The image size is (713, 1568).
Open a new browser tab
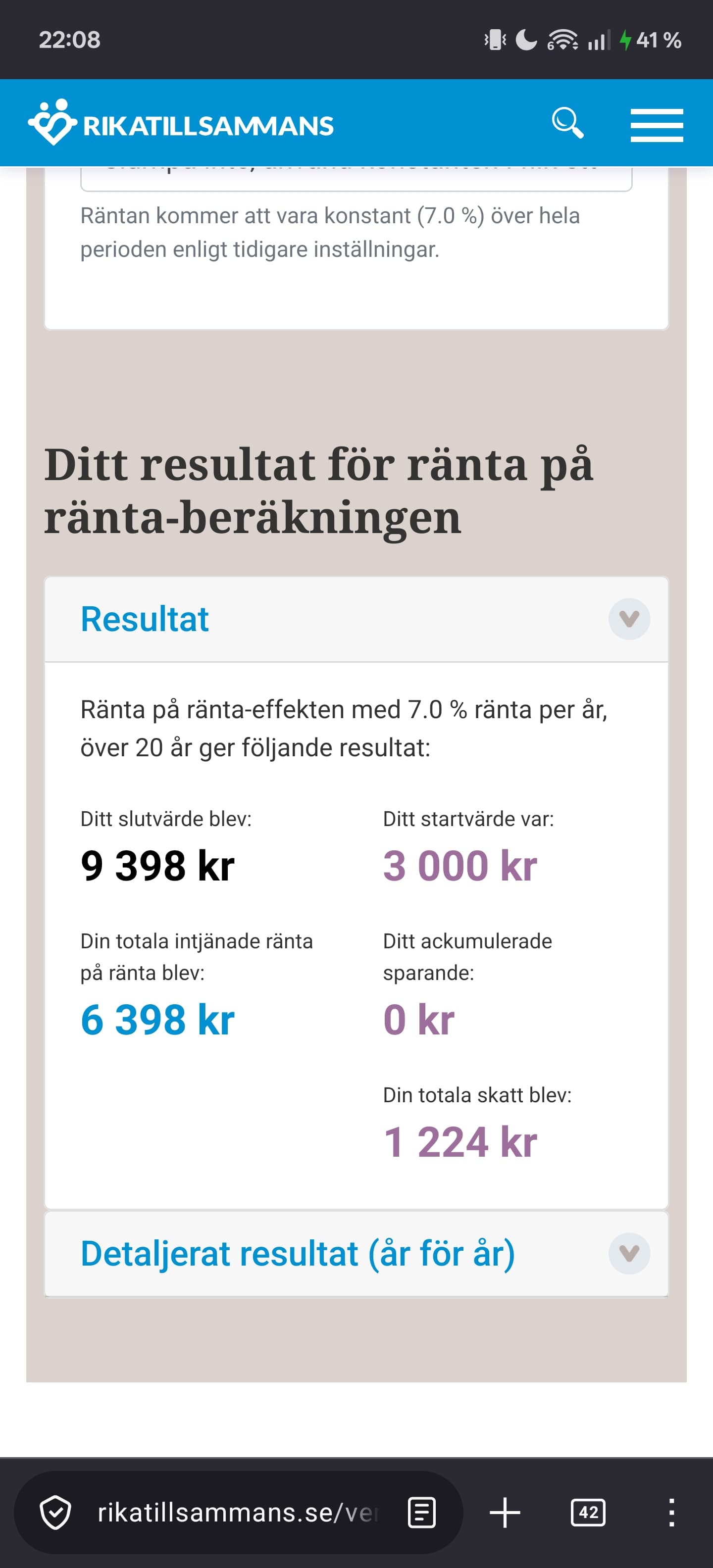pyautogui.click(x=505, y=1513)
